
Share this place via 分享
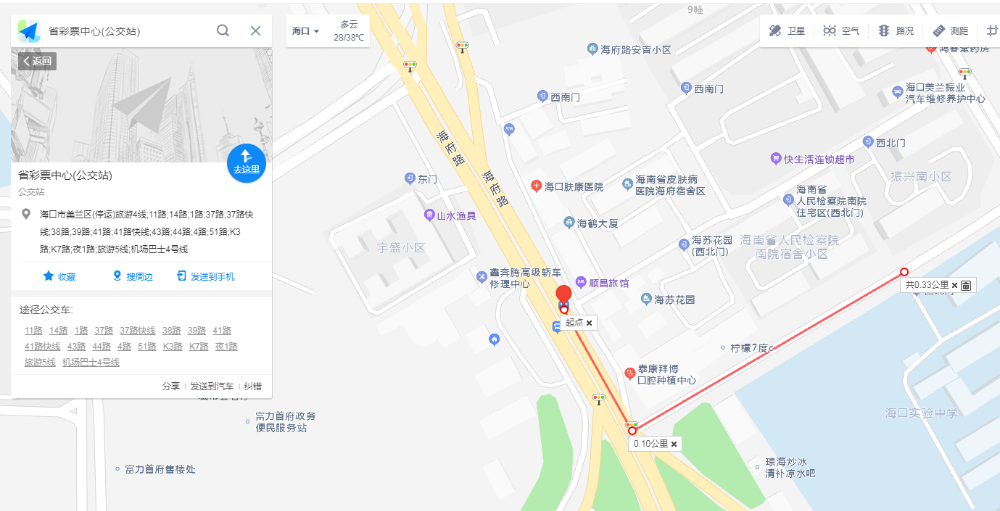(x=171, y=385)
